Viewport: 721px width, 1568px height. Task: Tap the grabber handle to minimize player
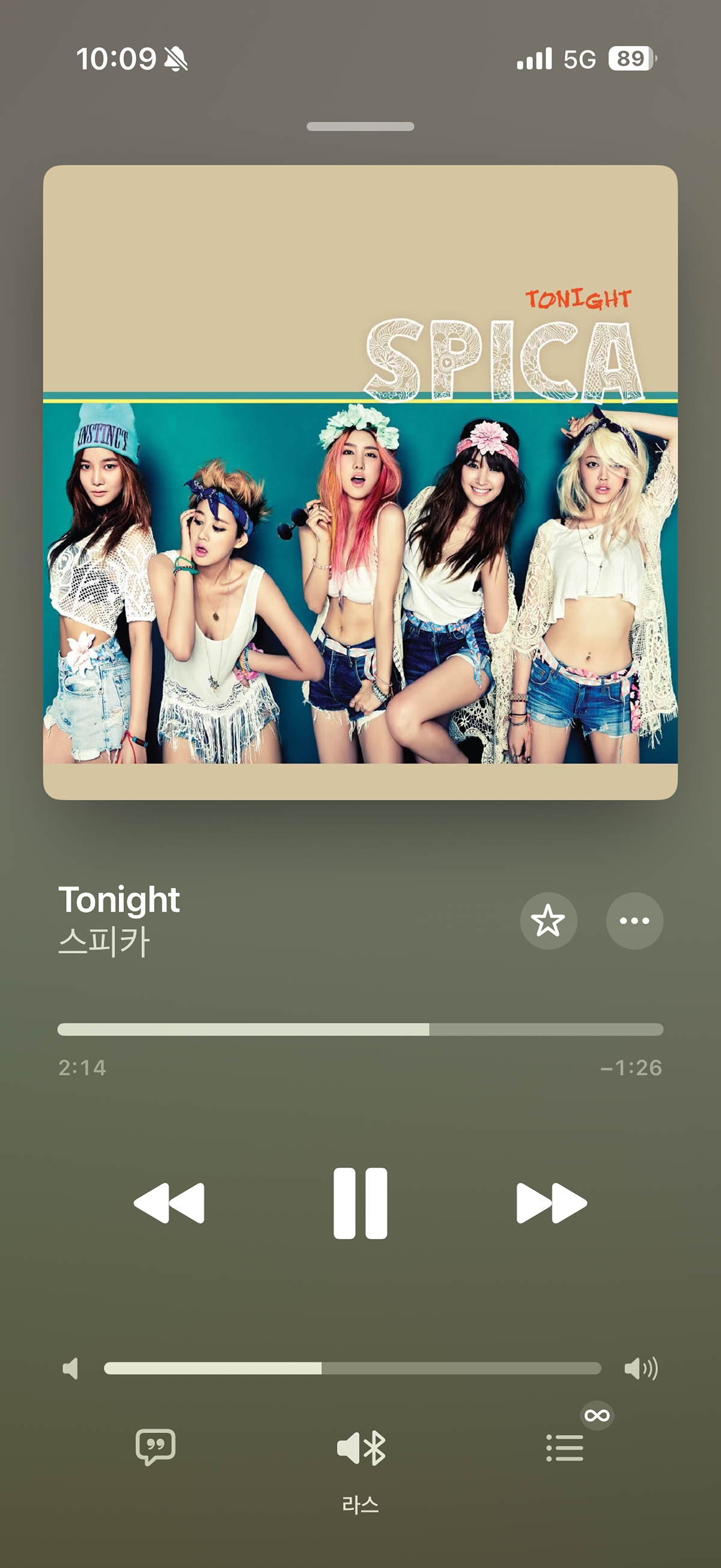360,127
